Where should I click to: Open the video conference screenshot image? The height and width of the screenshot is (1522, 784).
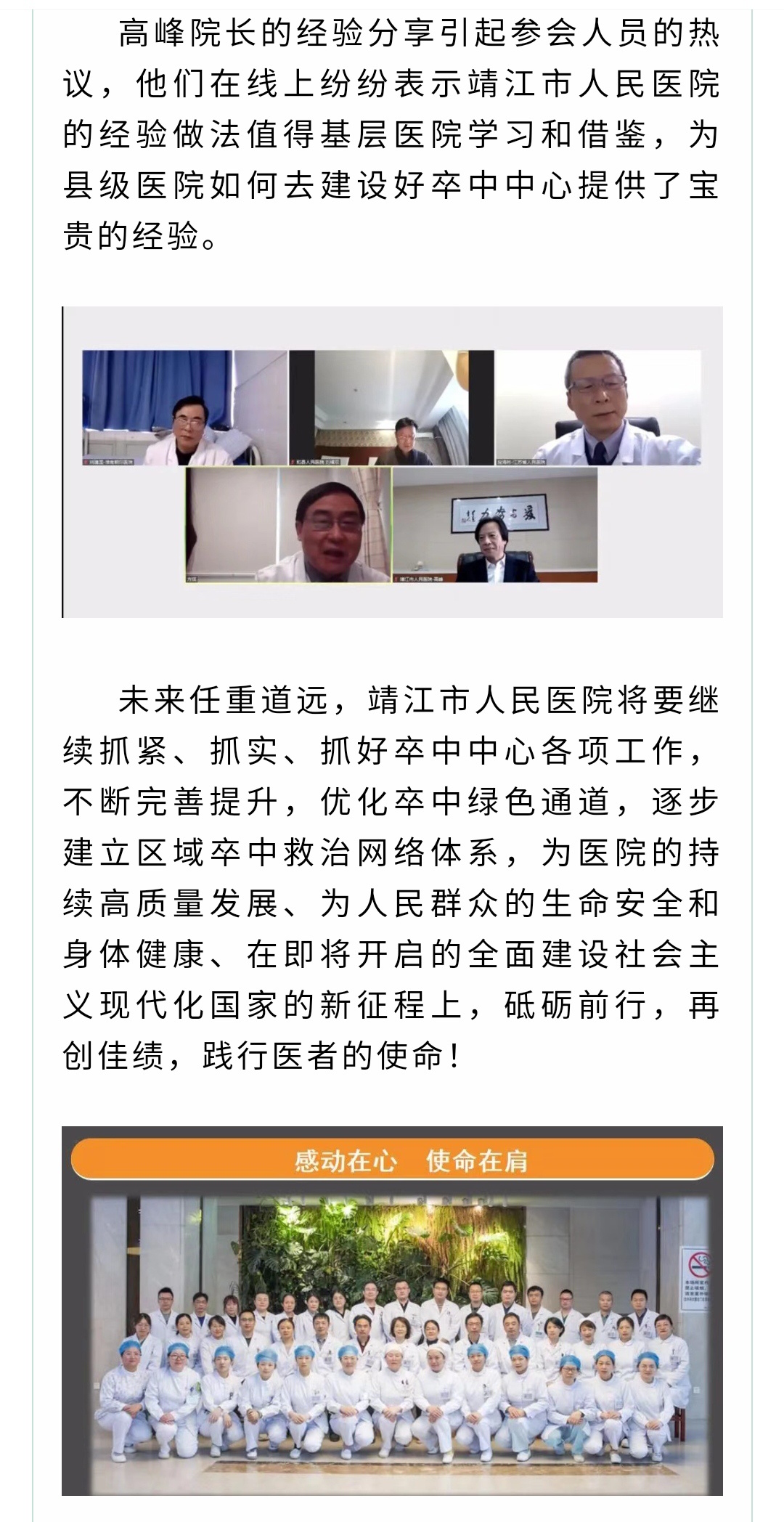392,463
